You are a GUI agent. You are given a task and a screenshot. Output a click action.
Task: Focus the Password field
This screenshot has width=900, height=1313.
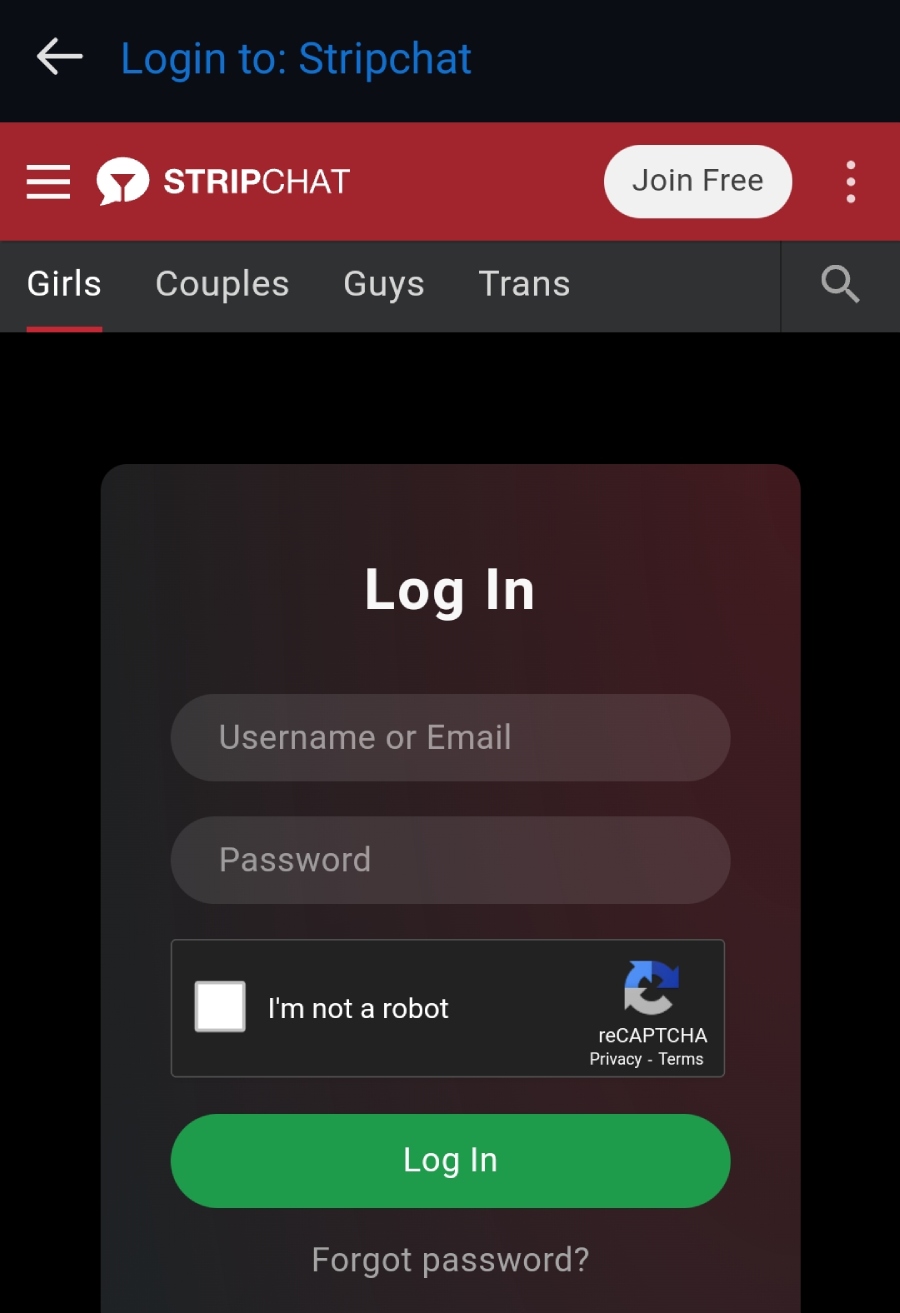click(450, 860)
